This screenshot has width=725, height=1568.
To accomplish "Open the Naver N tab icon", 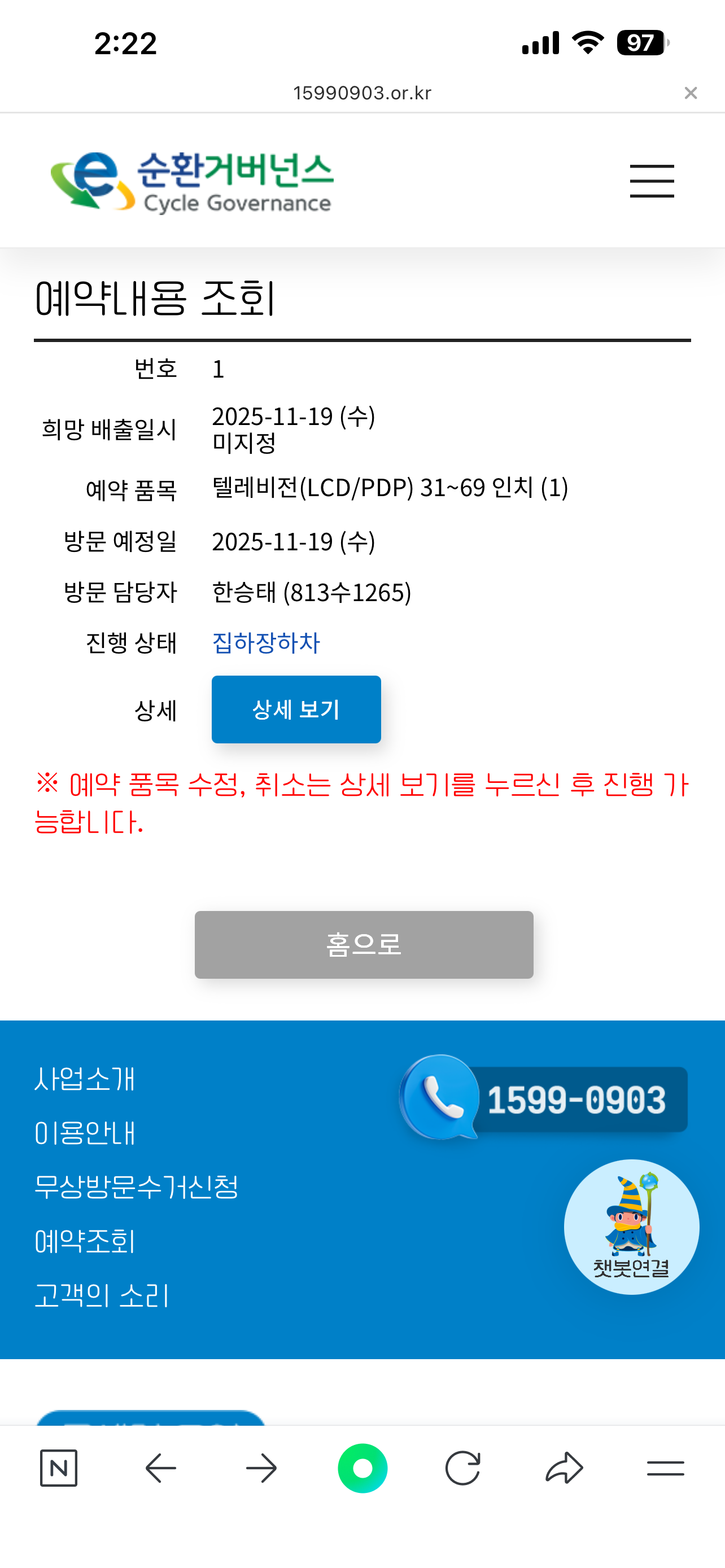I will (x=58, y=1468).
